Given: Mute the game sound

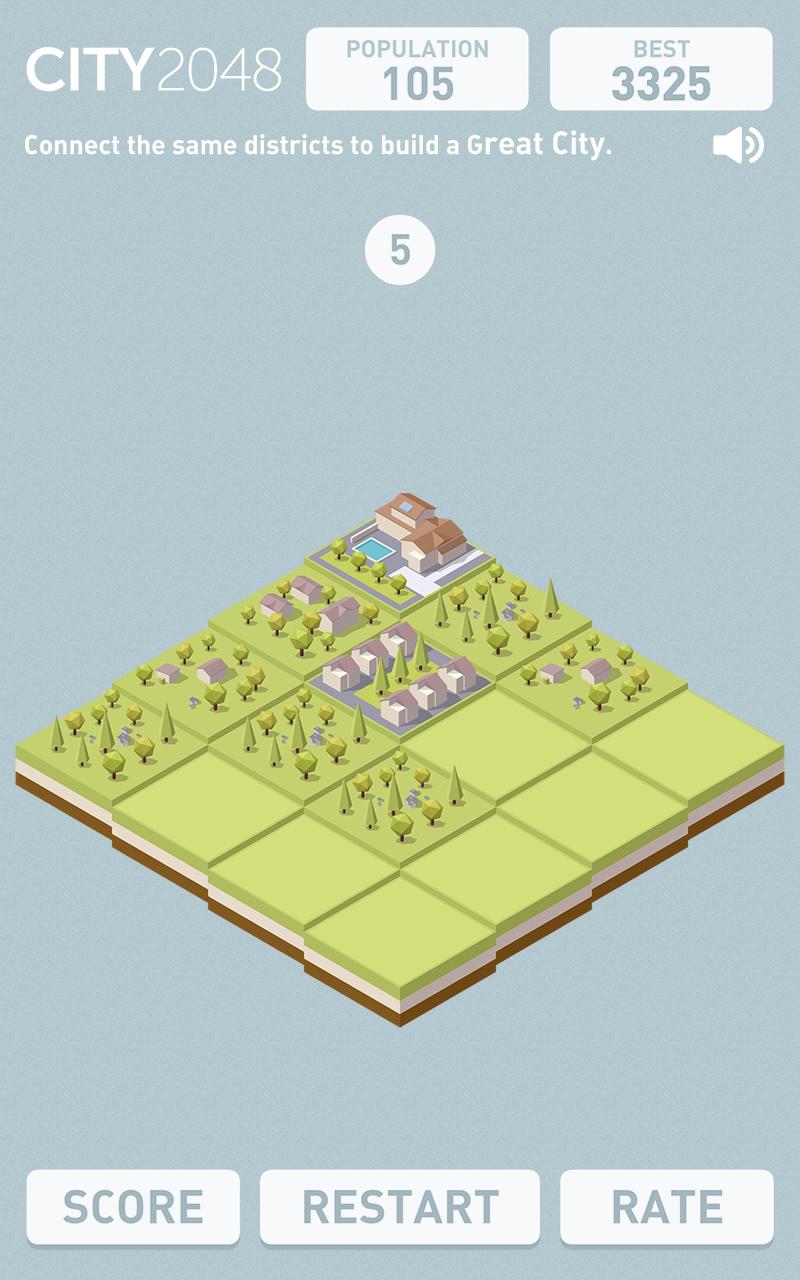Looking at the screenshot, I should (x=738, y=145).
